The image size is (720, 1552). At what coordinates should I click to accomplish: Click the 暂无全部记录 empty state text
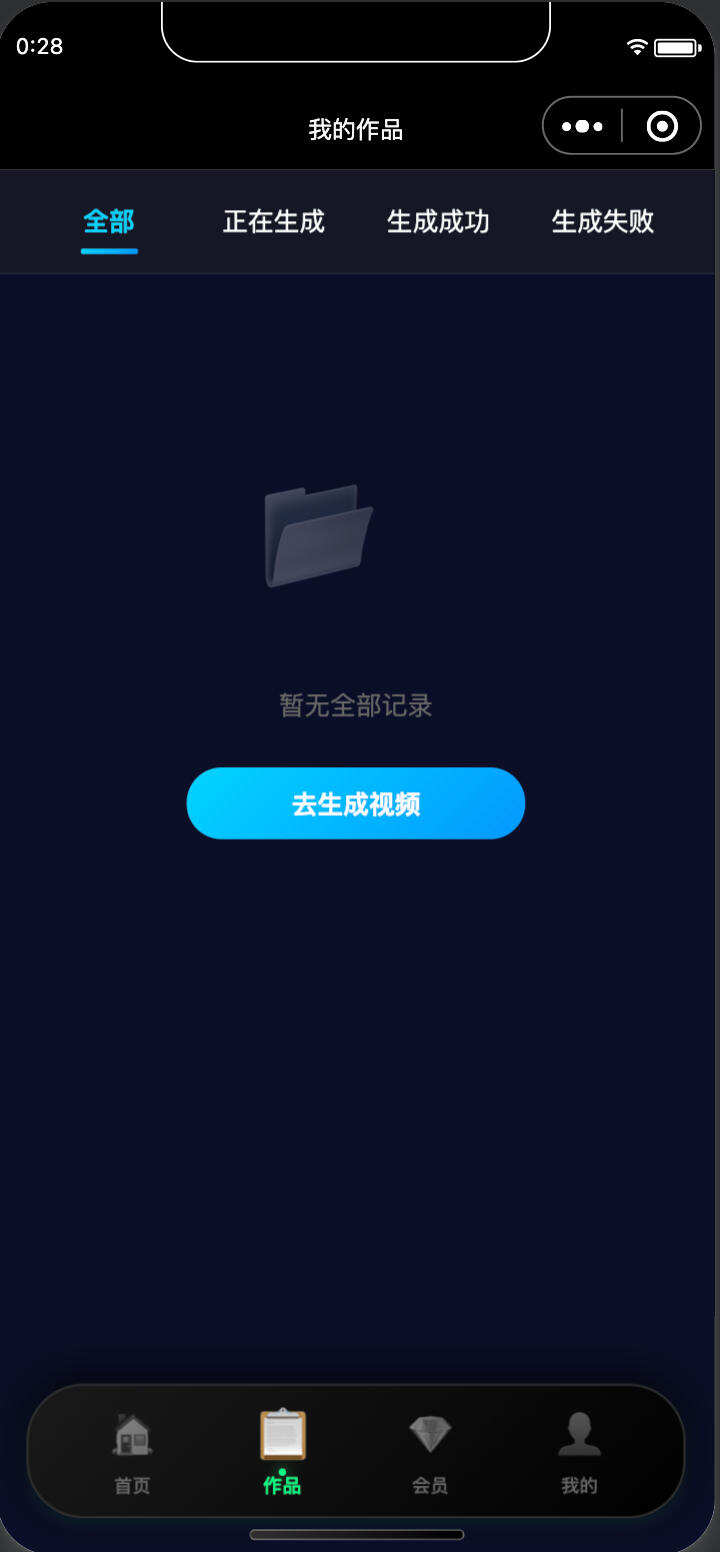(x=355, y=705)
